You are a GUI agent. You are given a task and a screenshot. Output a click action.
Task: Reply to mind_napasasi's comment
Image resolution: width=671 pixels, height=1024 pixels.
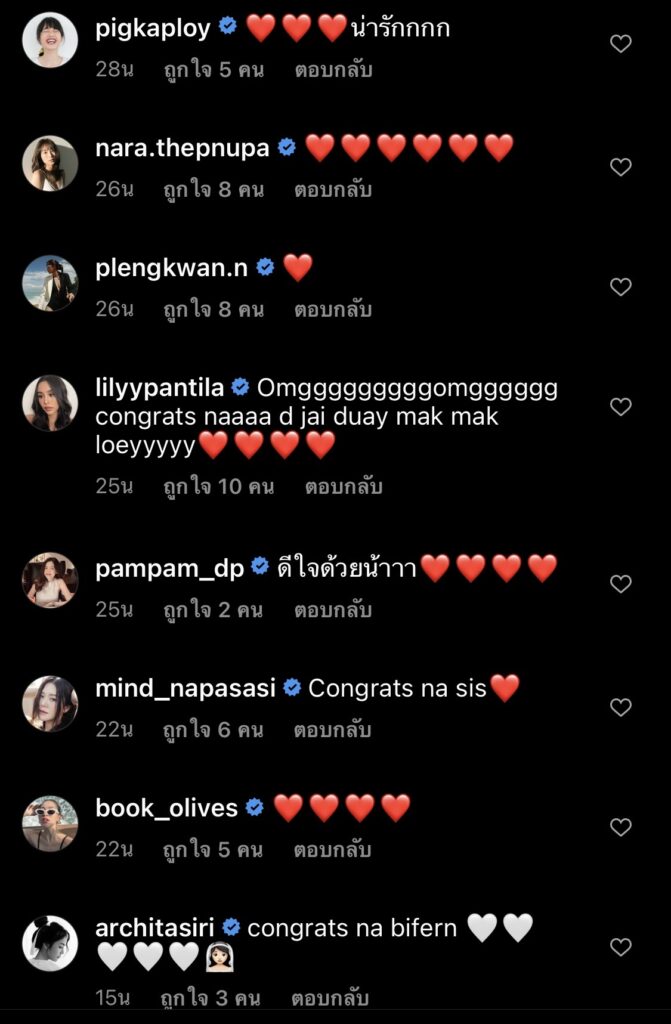click(333, 730)
